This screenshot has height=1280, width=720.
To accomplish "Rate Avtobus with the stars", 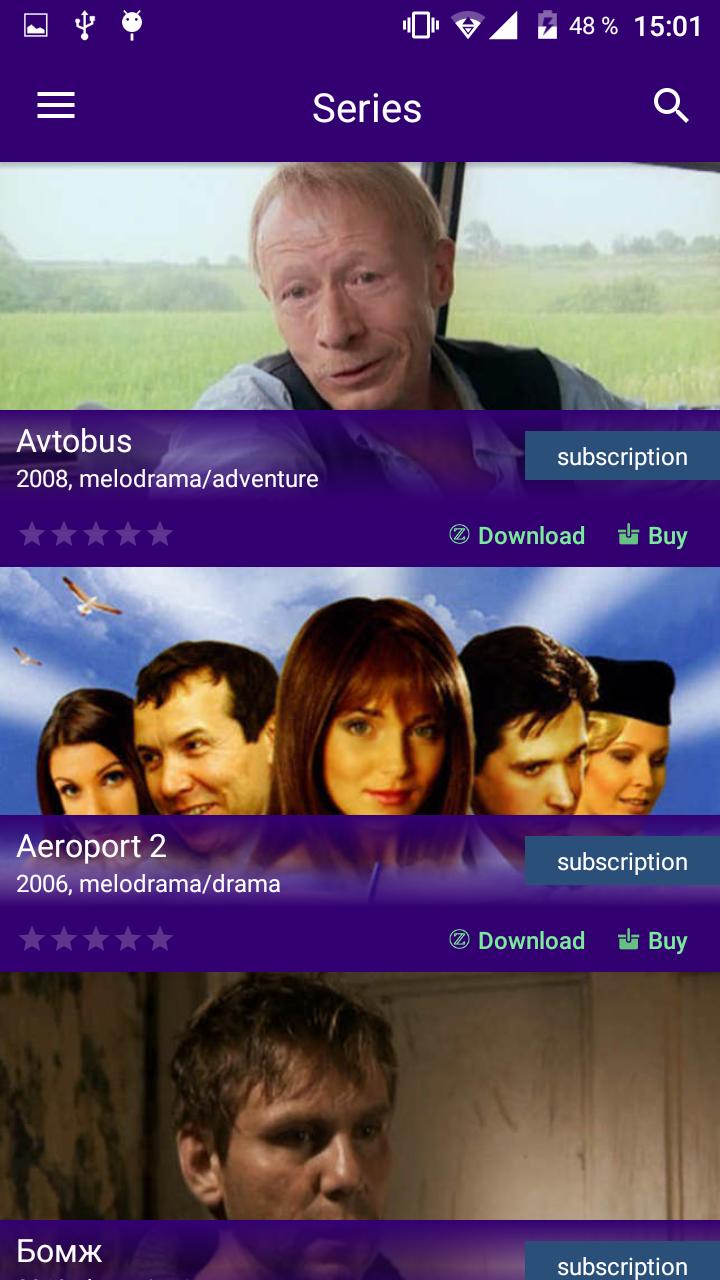I will pos(96,535).
